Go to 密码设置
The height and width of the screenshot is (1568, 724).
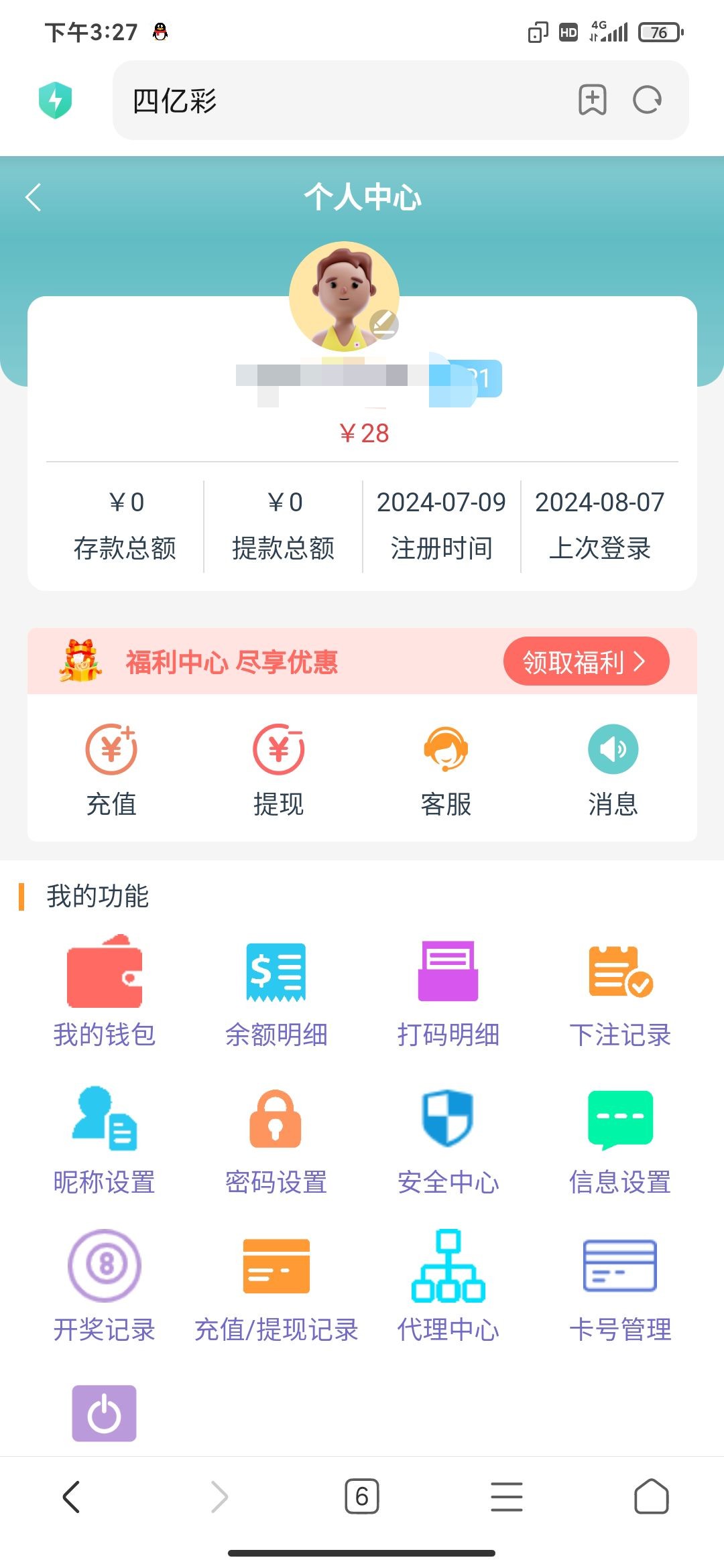tap(276, 1139)
